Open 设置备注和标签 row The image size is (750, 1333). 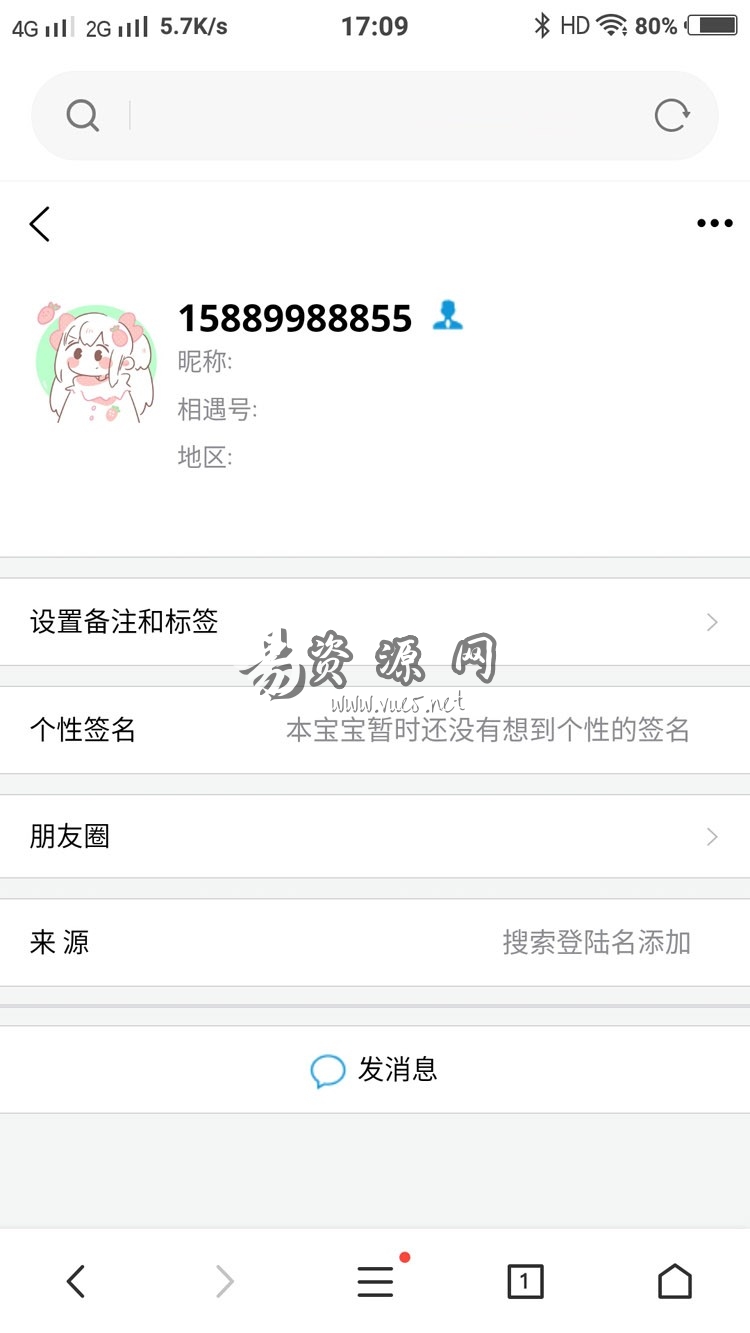pyautogui.click(x=375, y=622)
